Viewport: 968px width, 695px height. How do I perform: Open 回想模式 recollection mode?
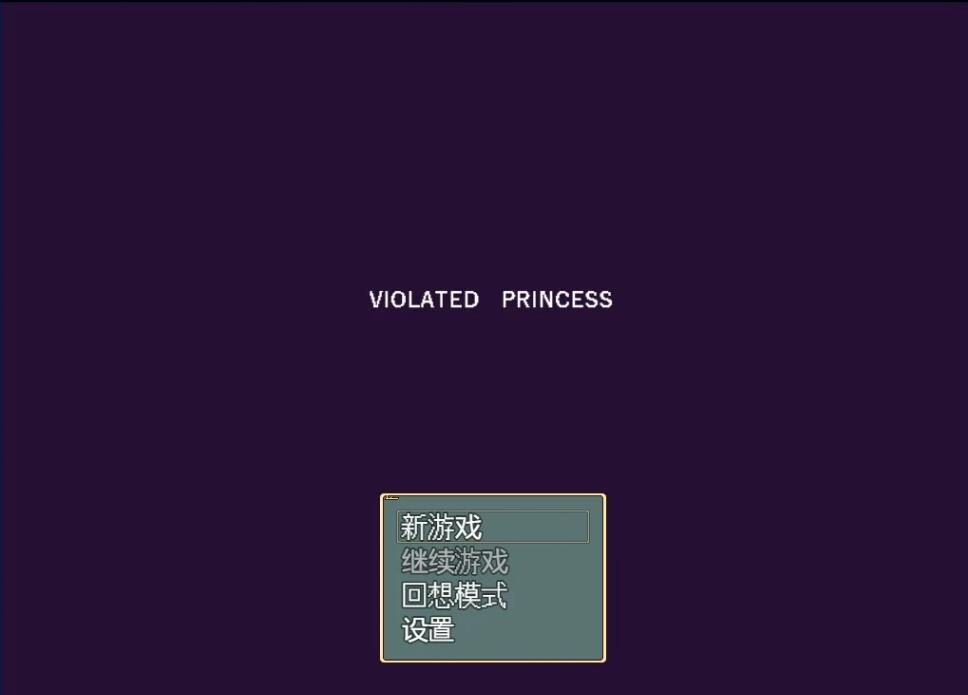(454, 596)
